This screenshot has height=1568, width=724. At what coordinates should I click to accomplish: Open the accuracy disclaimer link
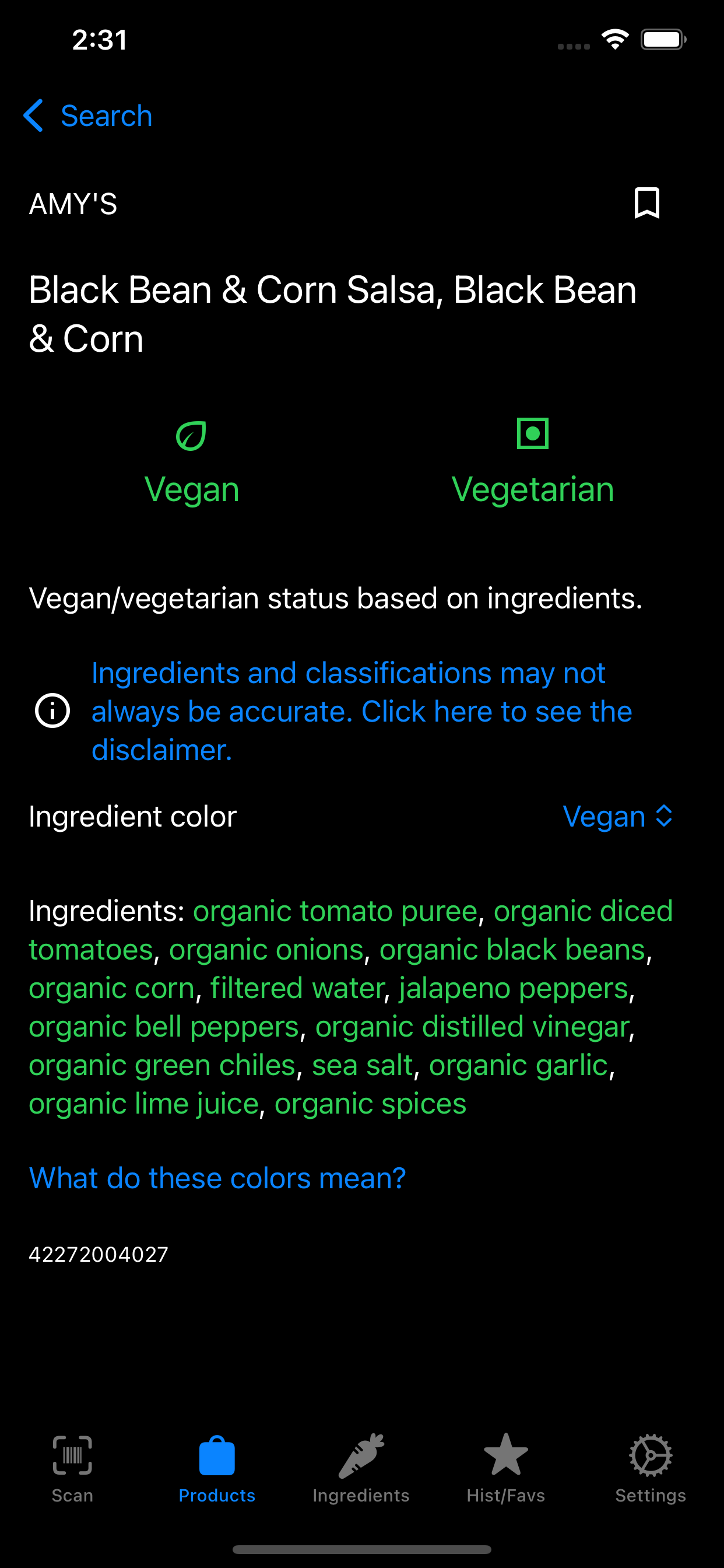(361, 711)
